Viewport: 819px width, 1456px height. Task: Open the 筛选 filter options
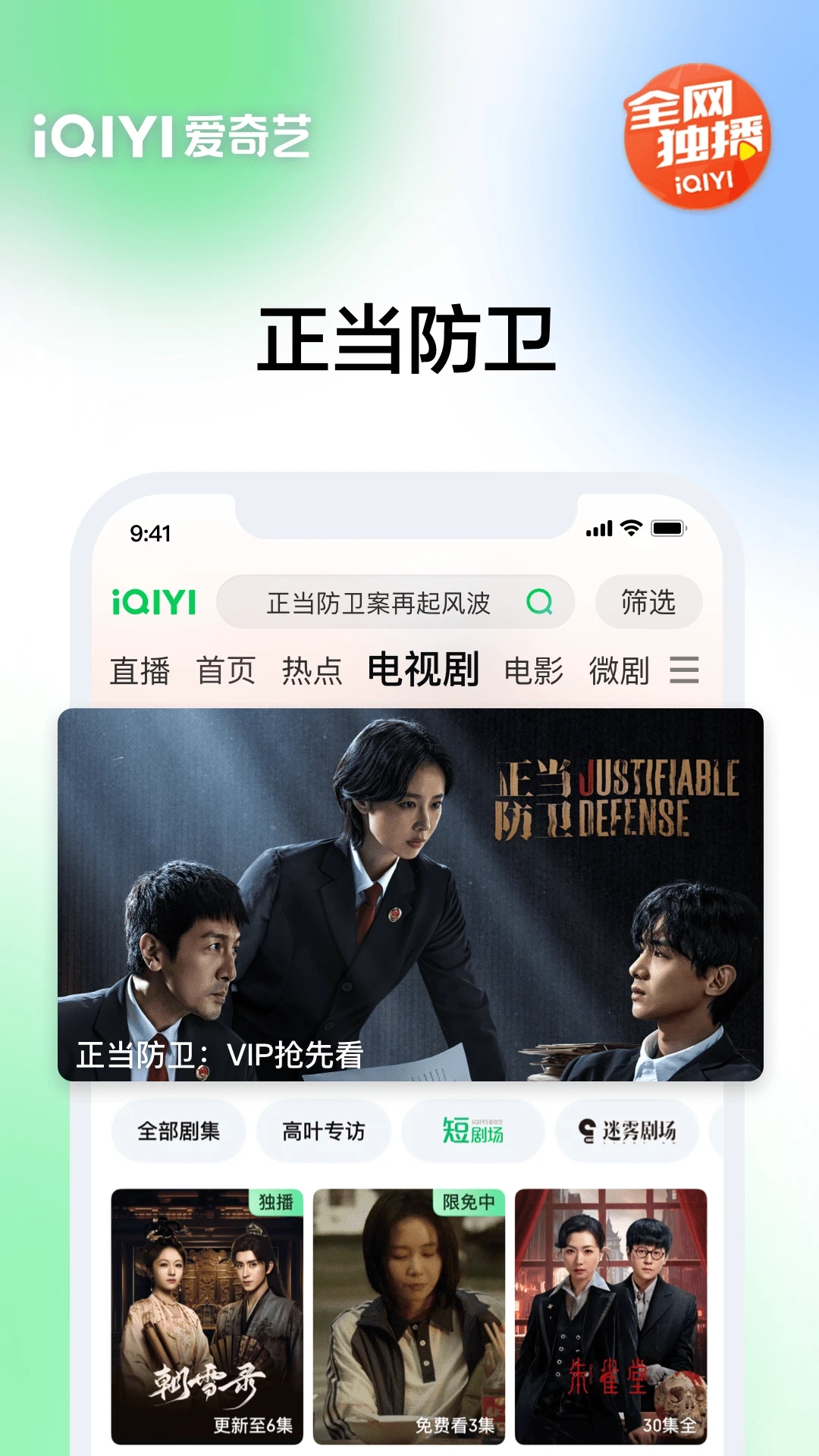(648, 603)
